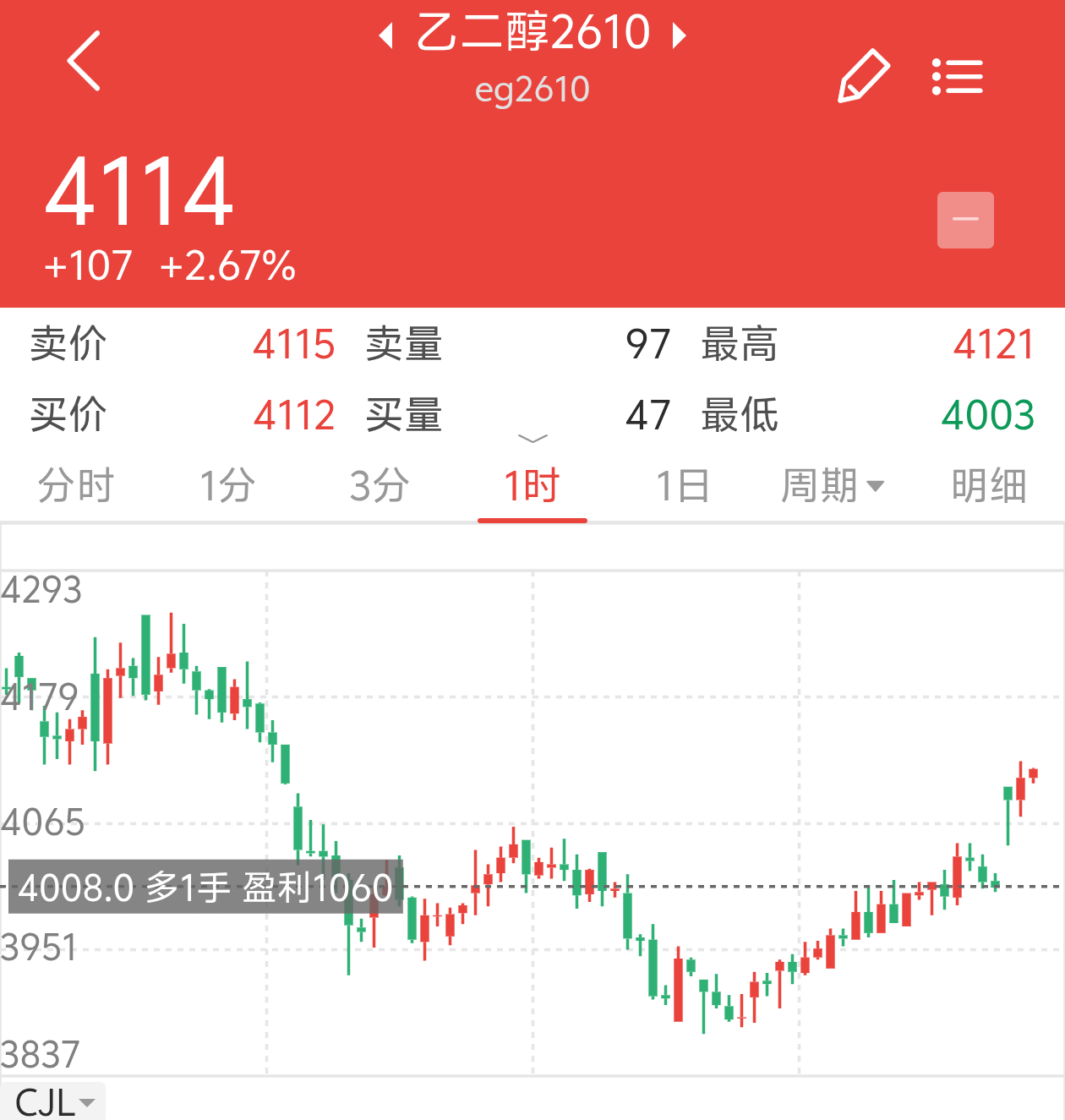Switch to the next contract via right triangle
This screenshot has height=1120, width=1065.
pos(679,36)
